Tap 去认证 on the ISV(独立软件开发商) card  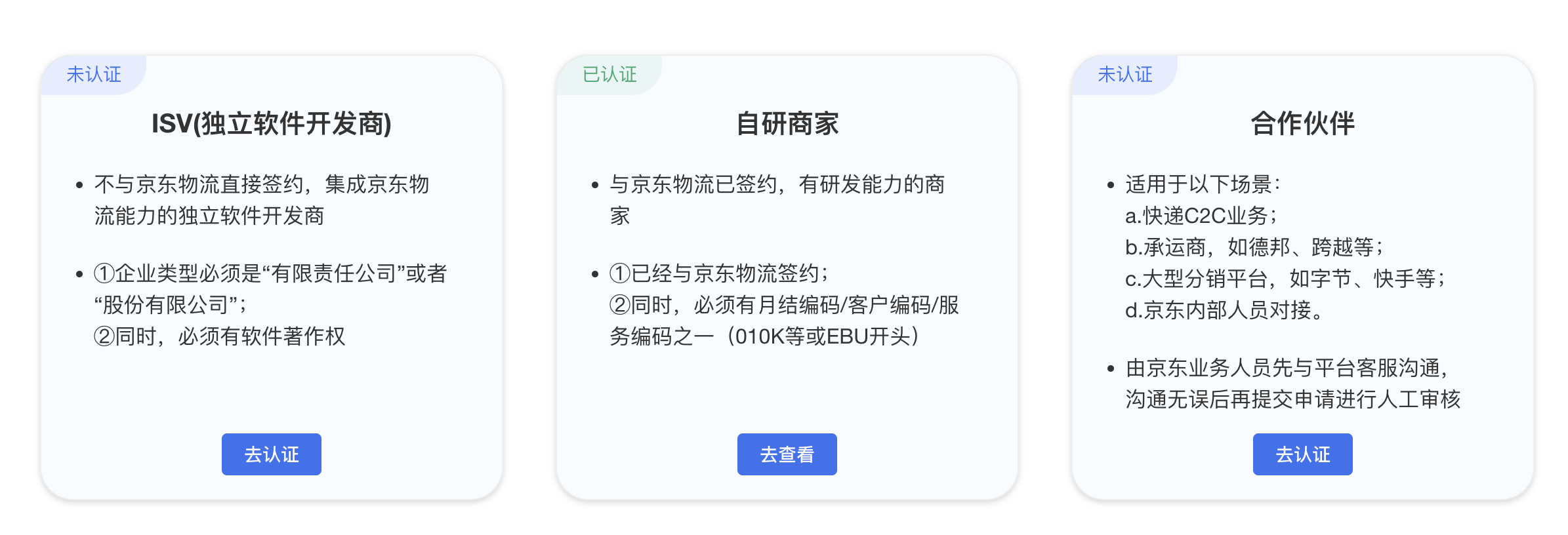pos(271,454)
